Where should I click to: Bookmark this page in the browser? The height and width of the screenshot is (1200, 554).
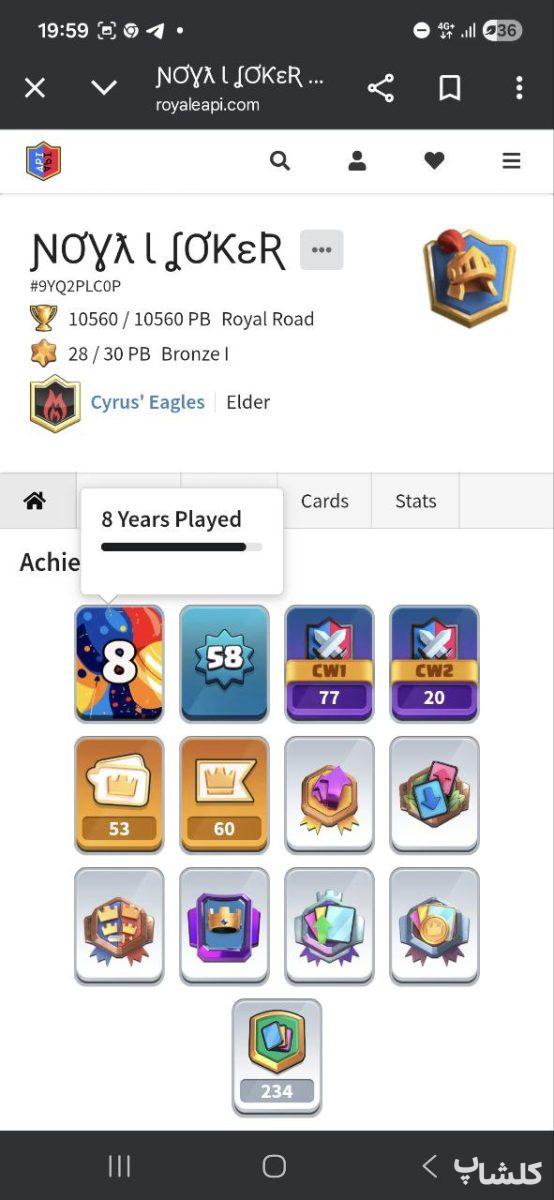[x=450, y=88]
